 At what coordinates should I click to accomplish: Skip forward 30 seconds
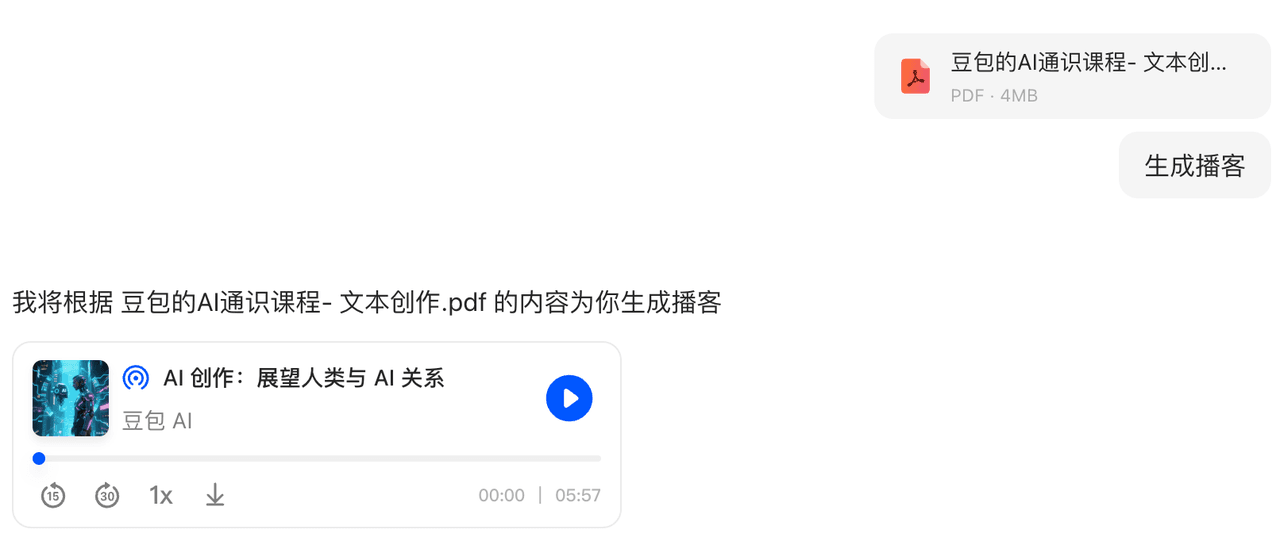[x=107, y=495]
